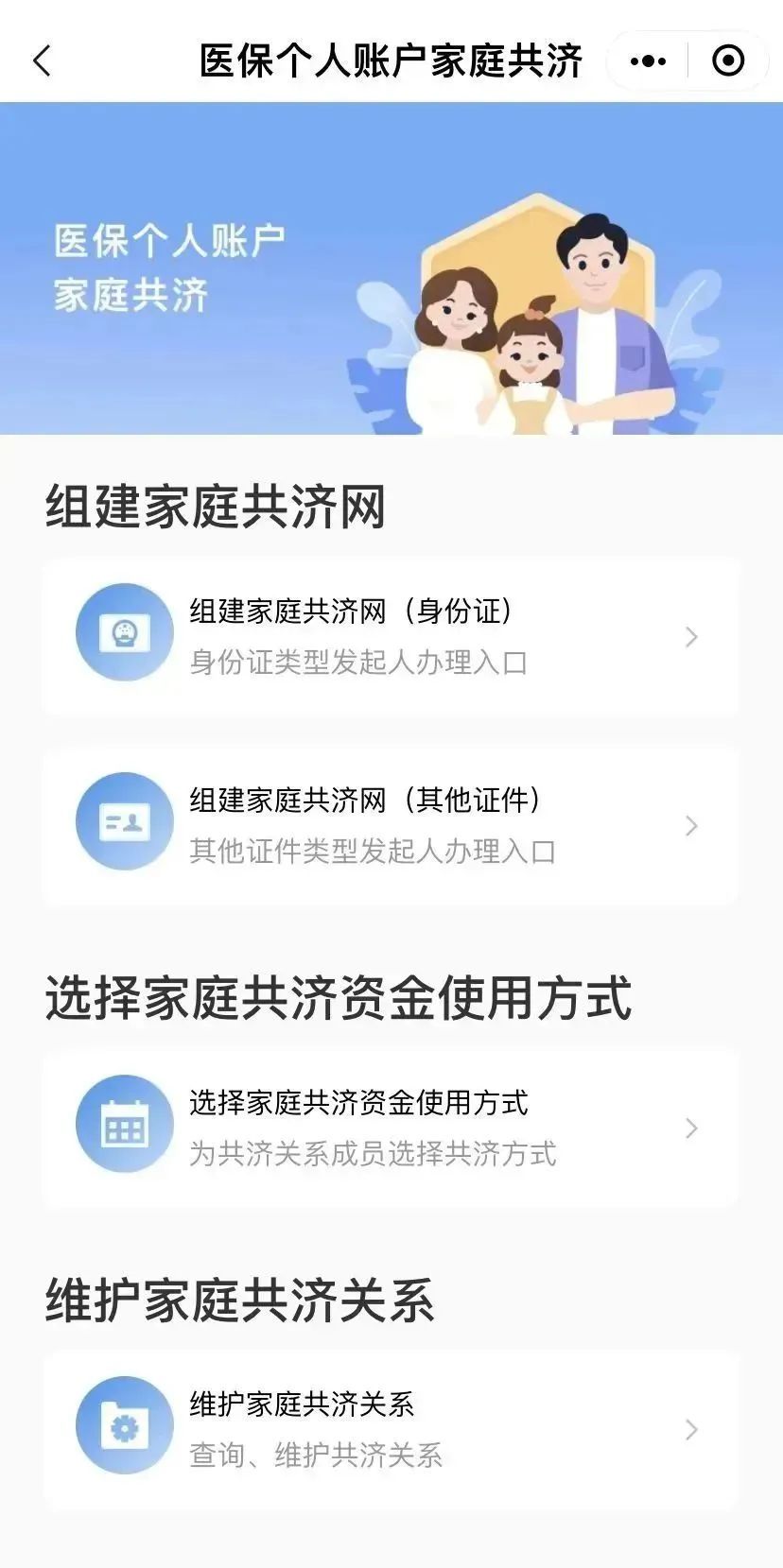Viewport: 783px width, 1568px height.
Task: Open 维护家庭共济关系 row
Action: pyautogui.click(x=390, y=1429)
